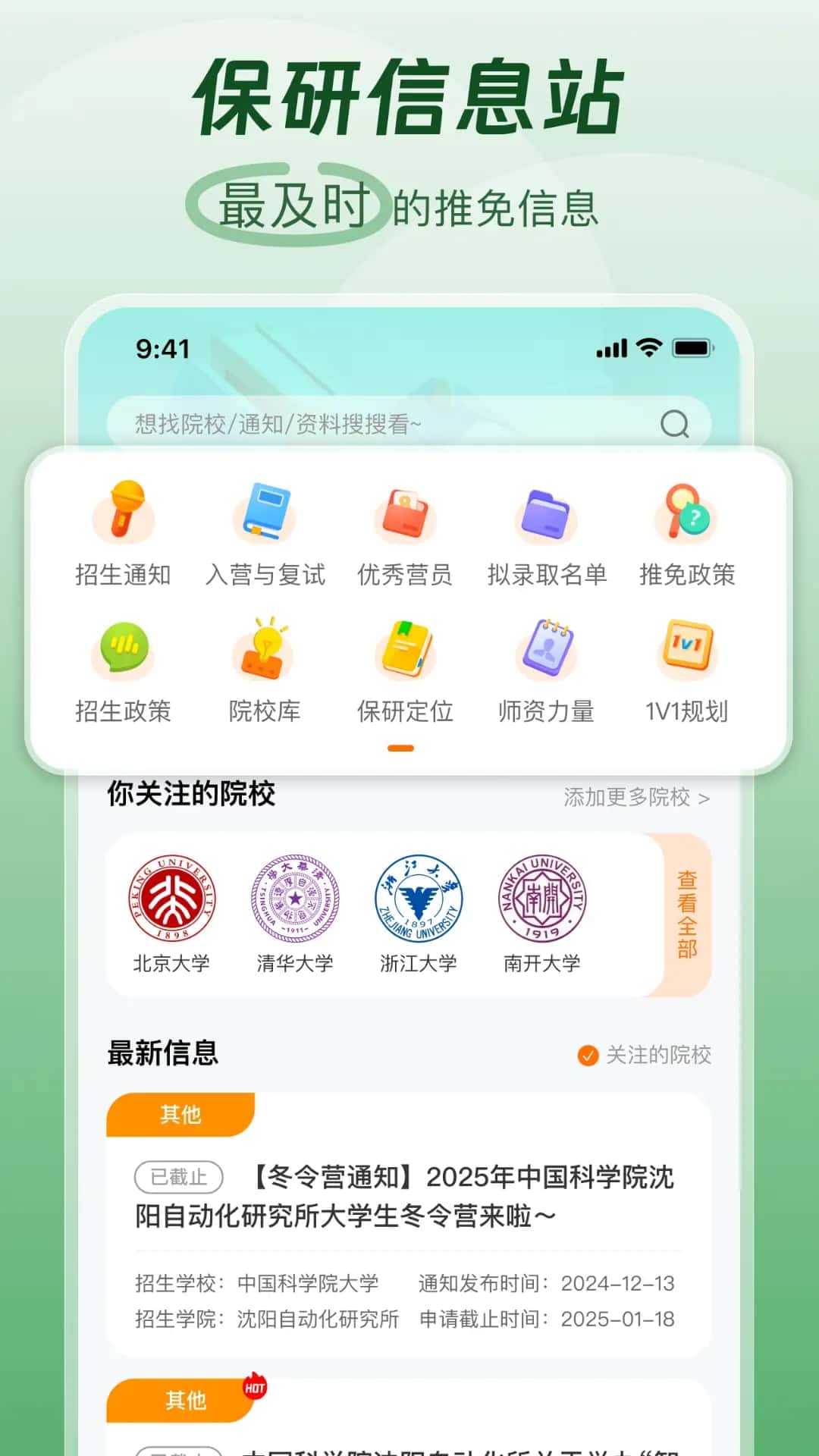
Task: Select the 已截止 status label on the notice
Action: 180,1175
